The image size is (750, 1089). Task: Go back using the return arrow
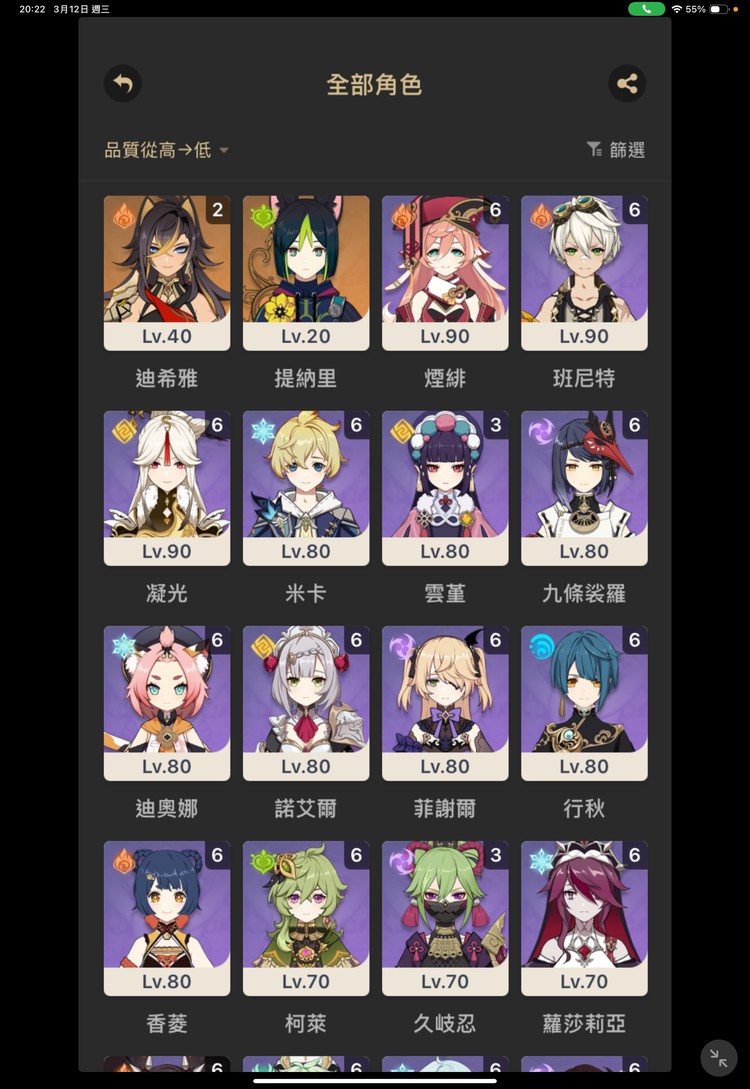pyautogui.click(x=123, y=84)
